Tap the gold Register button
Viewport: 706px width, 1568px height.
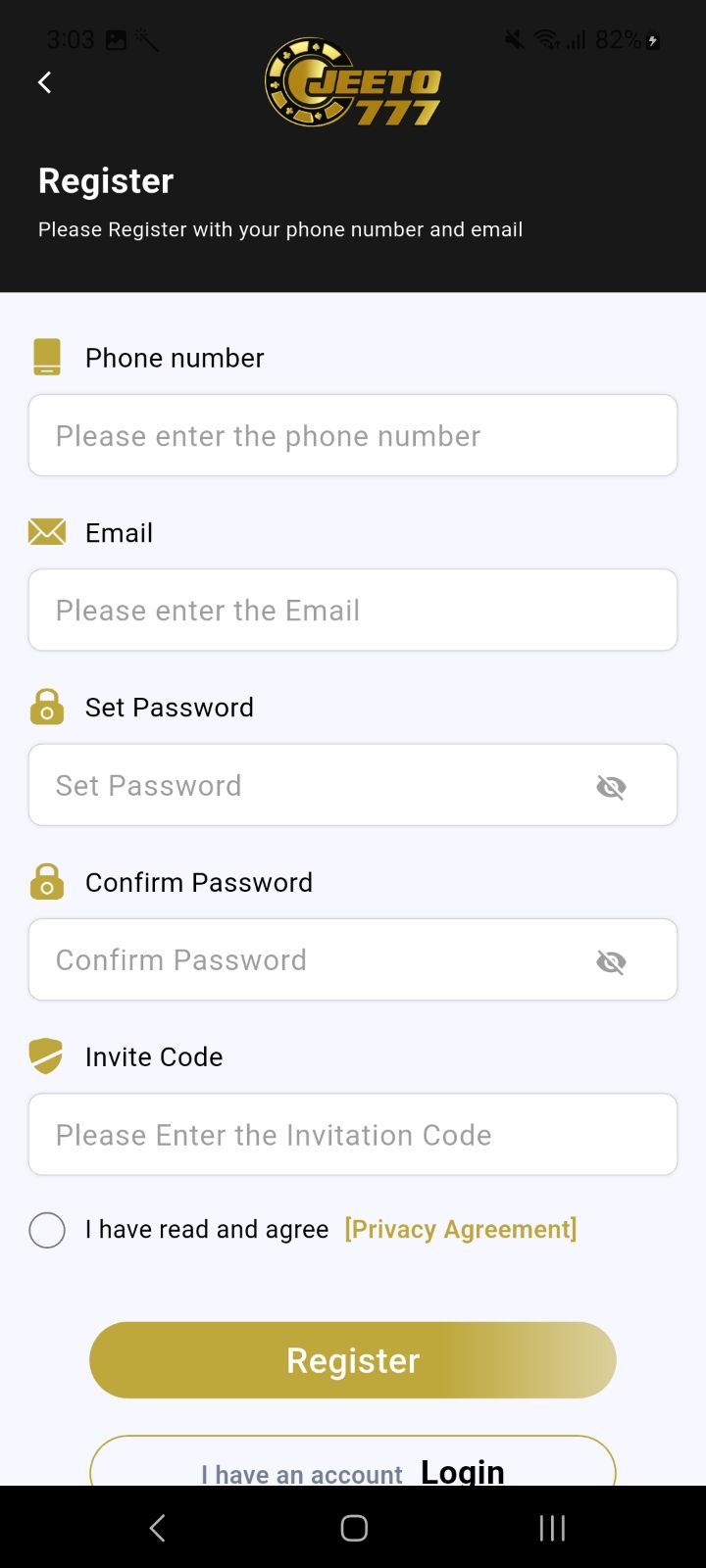coord(352,1360)
